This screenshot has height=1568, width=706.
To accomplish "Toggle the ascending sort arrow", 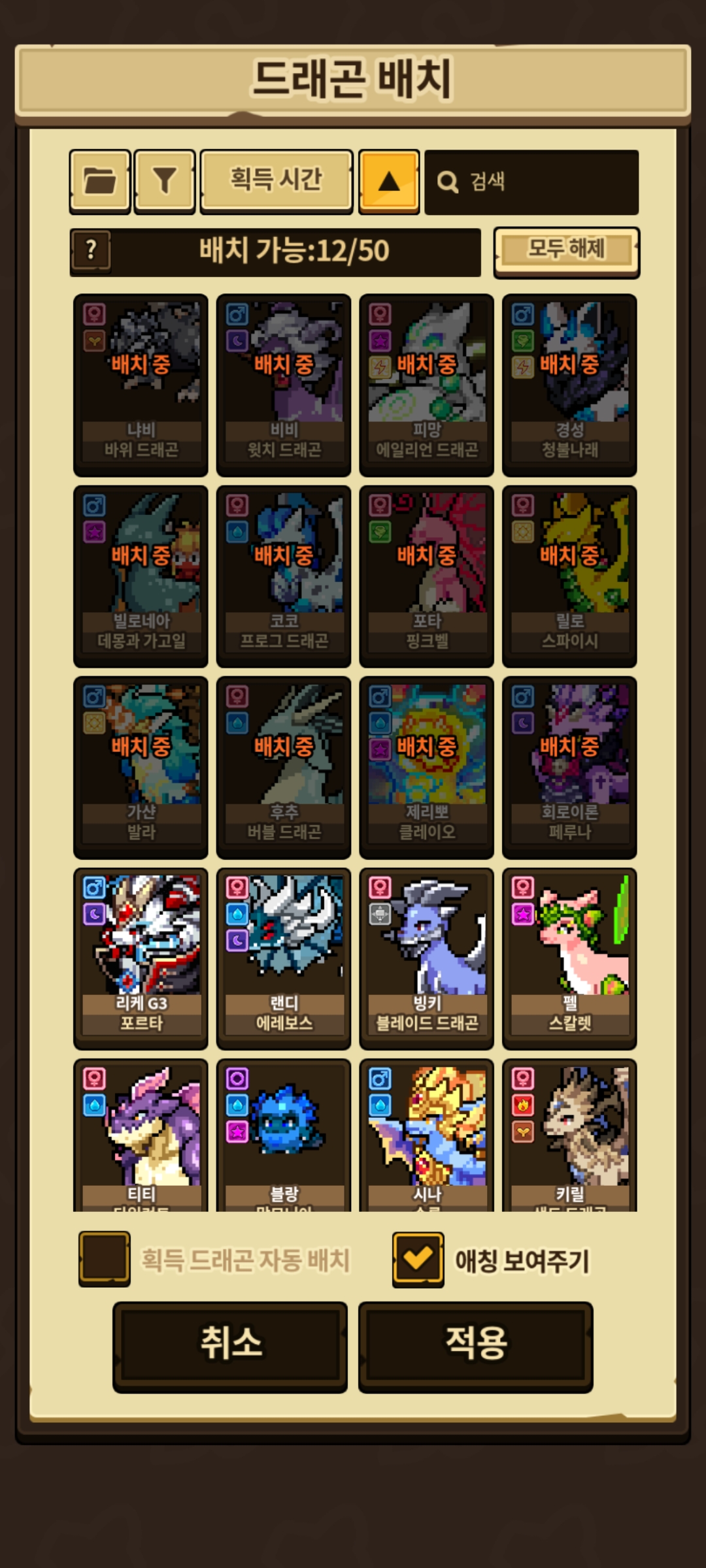I will tap(389, 181).
